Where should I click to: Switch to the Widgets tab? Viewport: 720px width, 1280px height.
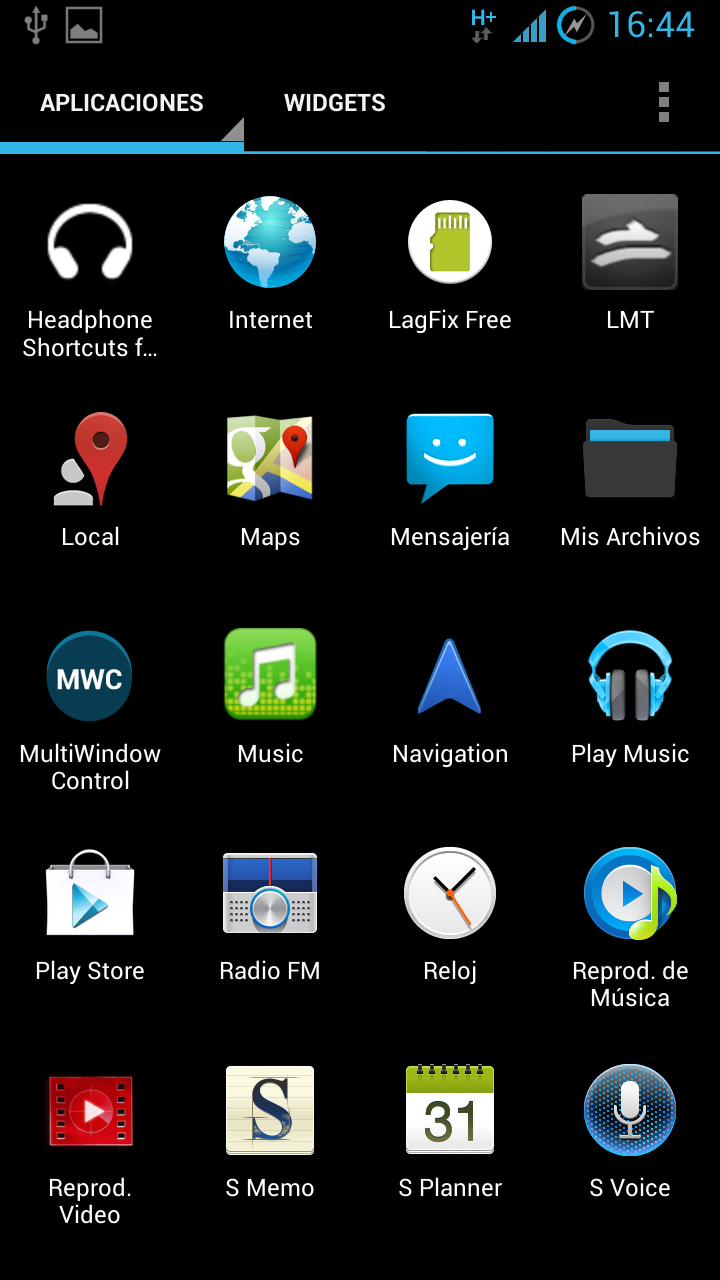tap(334, 103)
